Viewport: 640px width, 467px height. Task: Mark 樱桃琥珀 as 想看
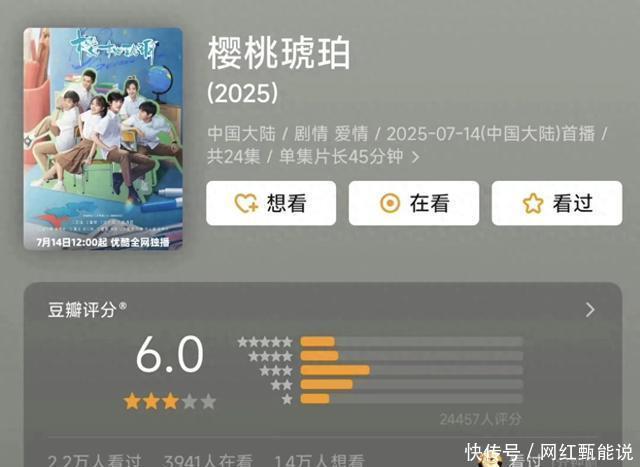pos(271,203)
